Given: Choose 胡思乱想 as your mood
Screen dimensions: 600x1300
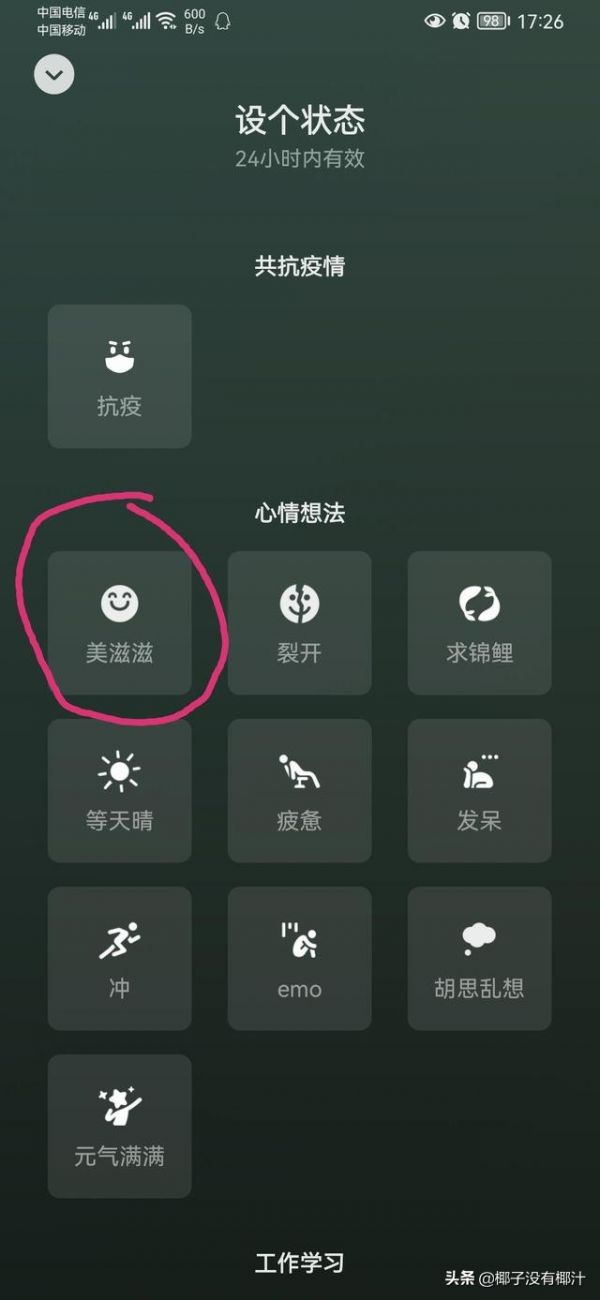Looking at the screenshot, I should point(479,959).
